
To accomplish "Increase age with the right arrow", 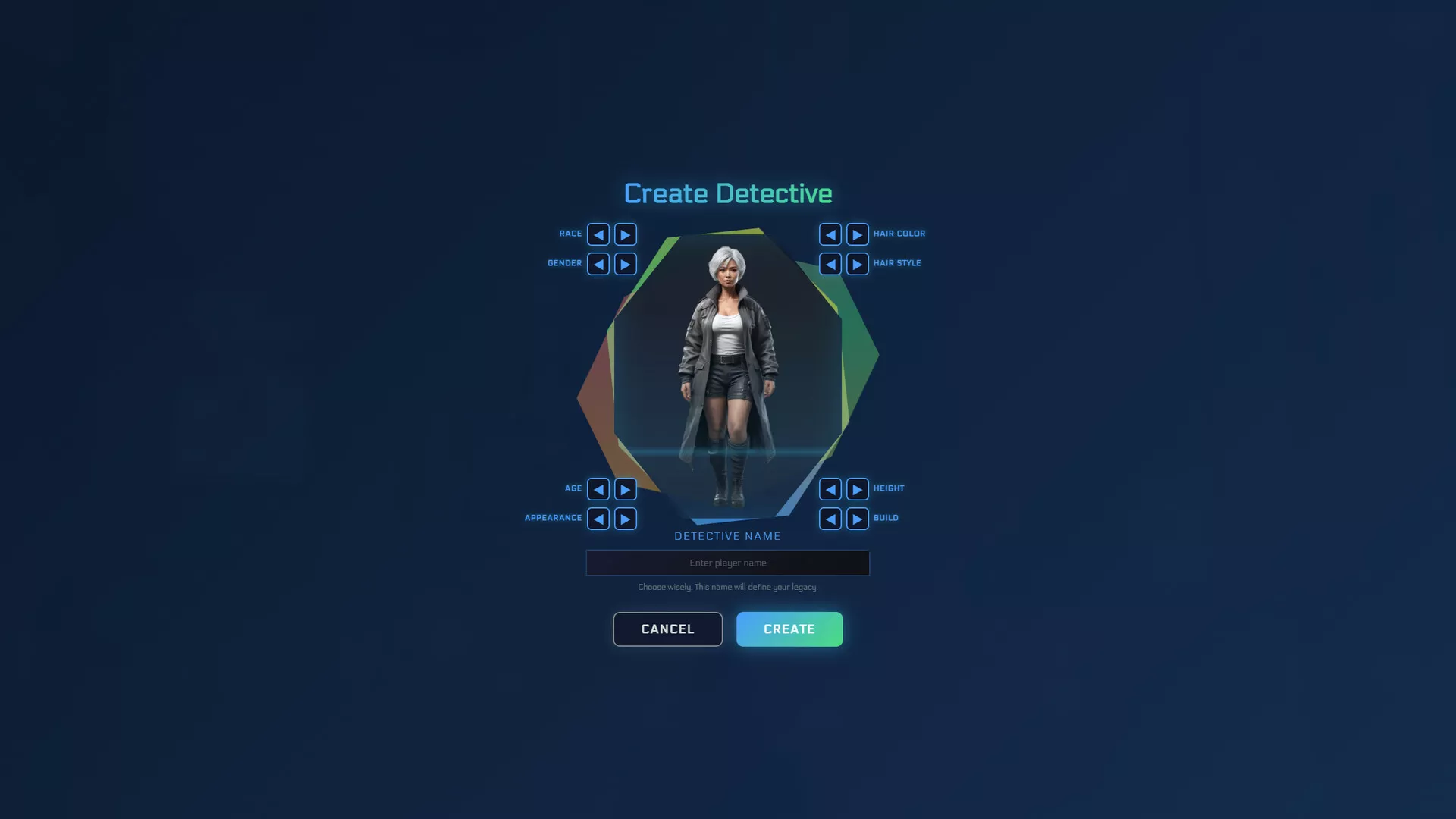I will 625,489.
